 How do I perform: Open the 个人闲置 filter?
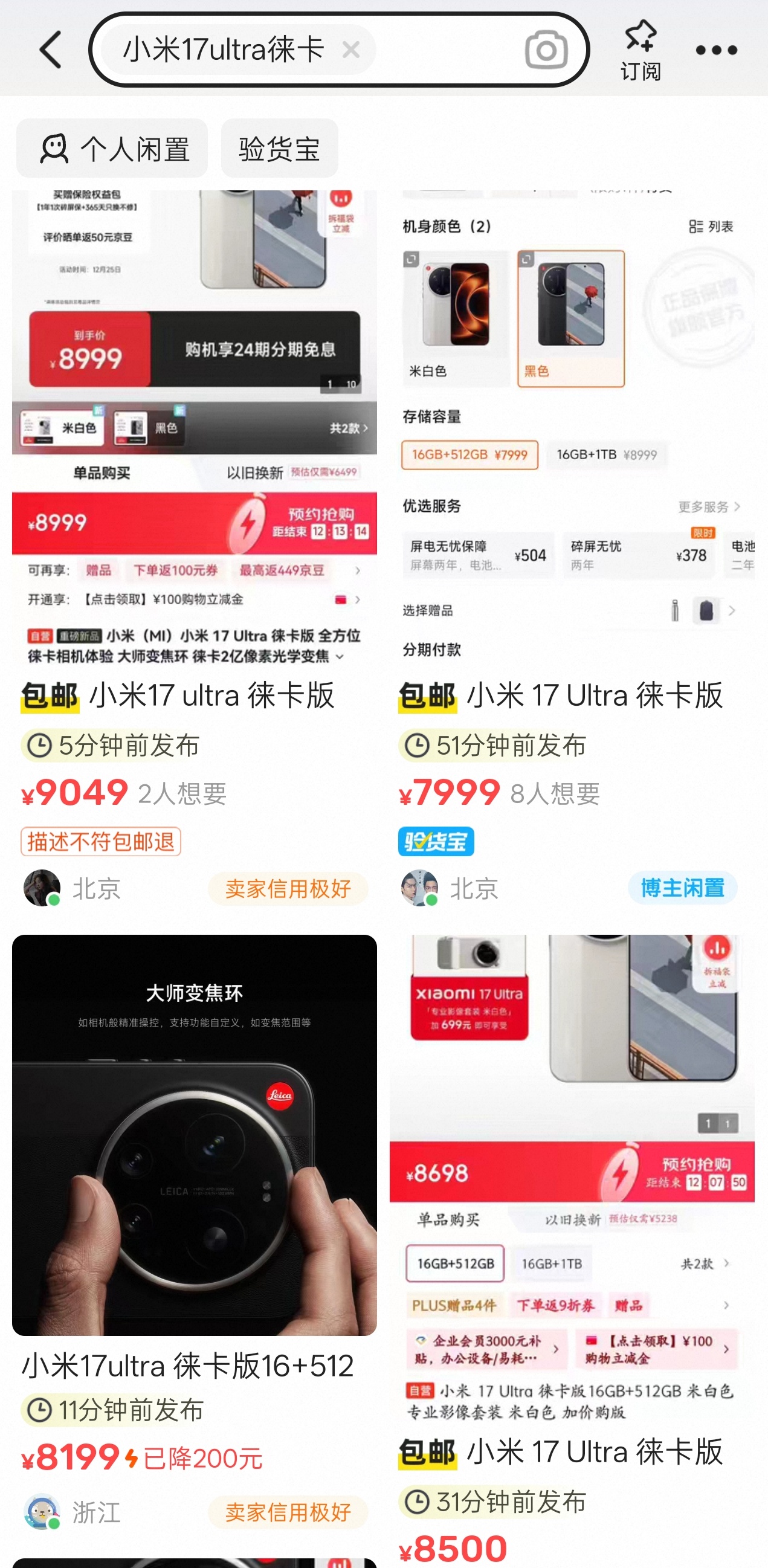pyautogui.click(x=111, y=148)
